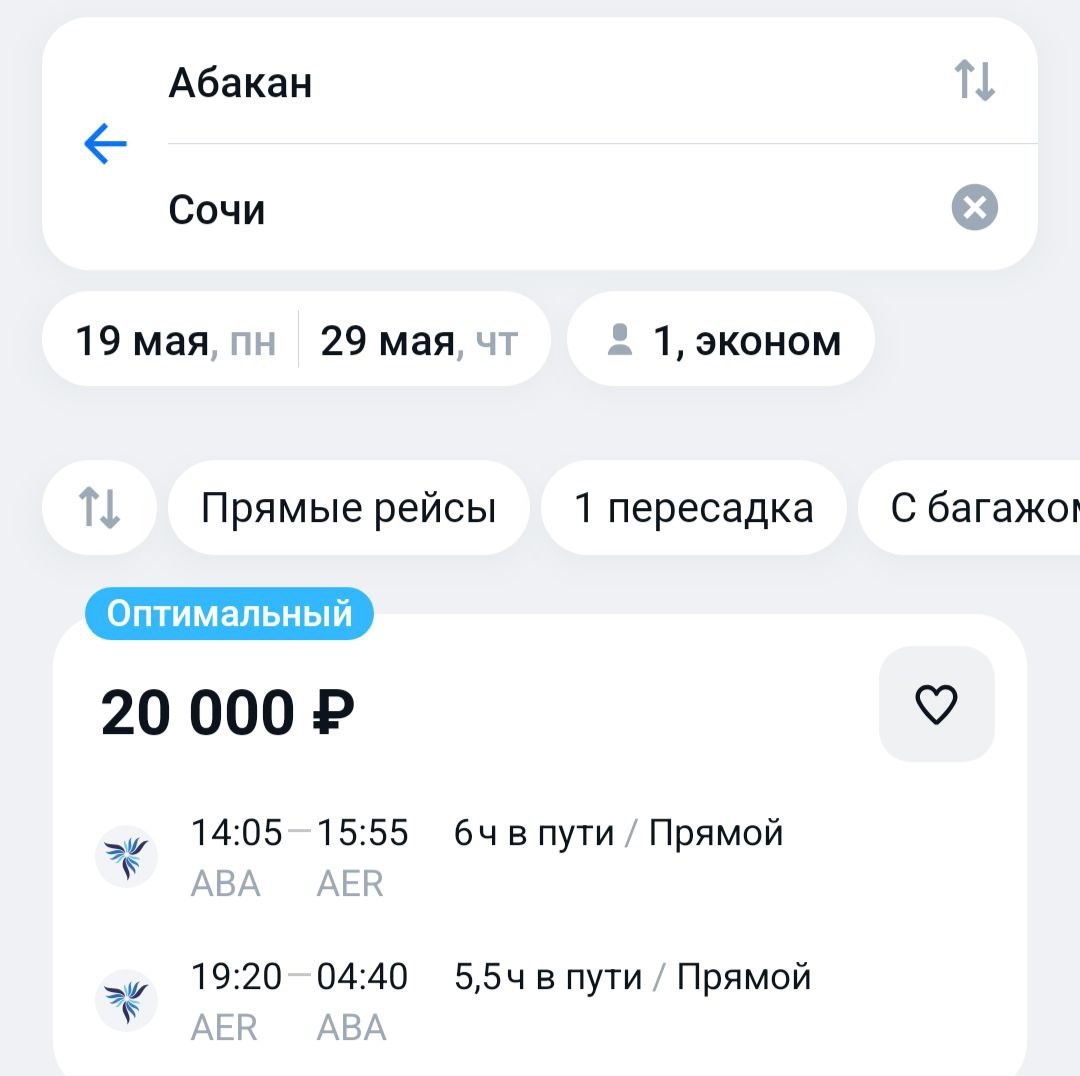
Task: Open the sorting options chip
Action: click(x=99, y=508)
